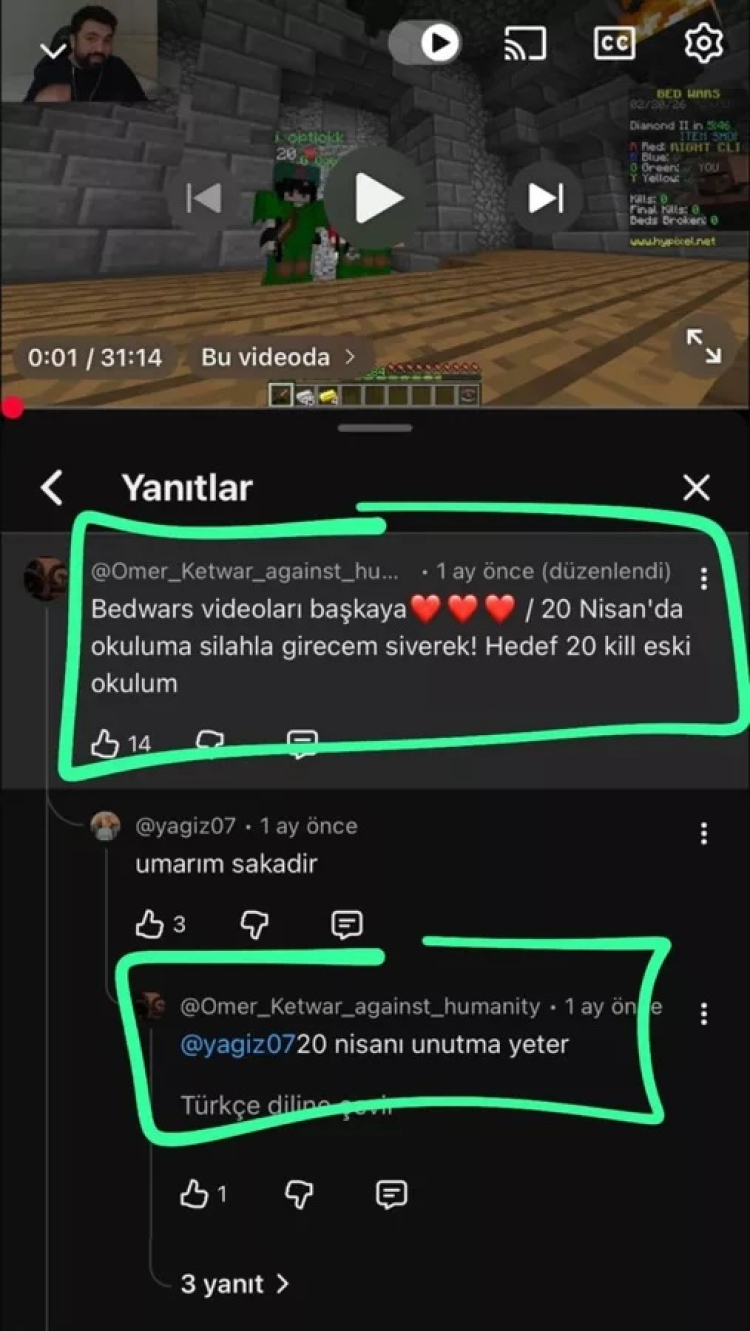Viewport: 750px width, 1331px height.
Task: Translate reply with 'Türkçe diline çevir'
Action: coord(285,1106)
